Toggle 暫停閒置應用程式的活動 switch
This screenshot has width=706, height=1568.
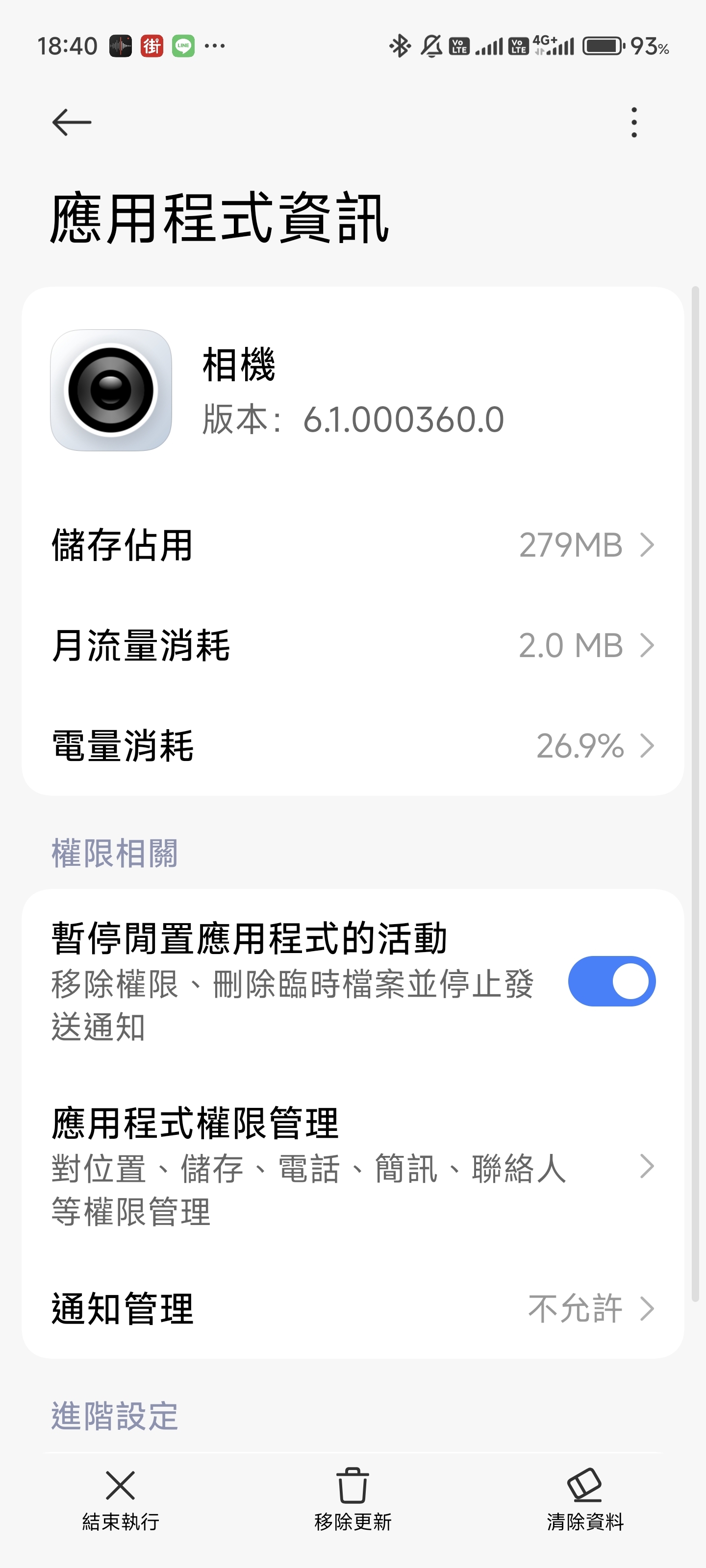pos(611,981)
